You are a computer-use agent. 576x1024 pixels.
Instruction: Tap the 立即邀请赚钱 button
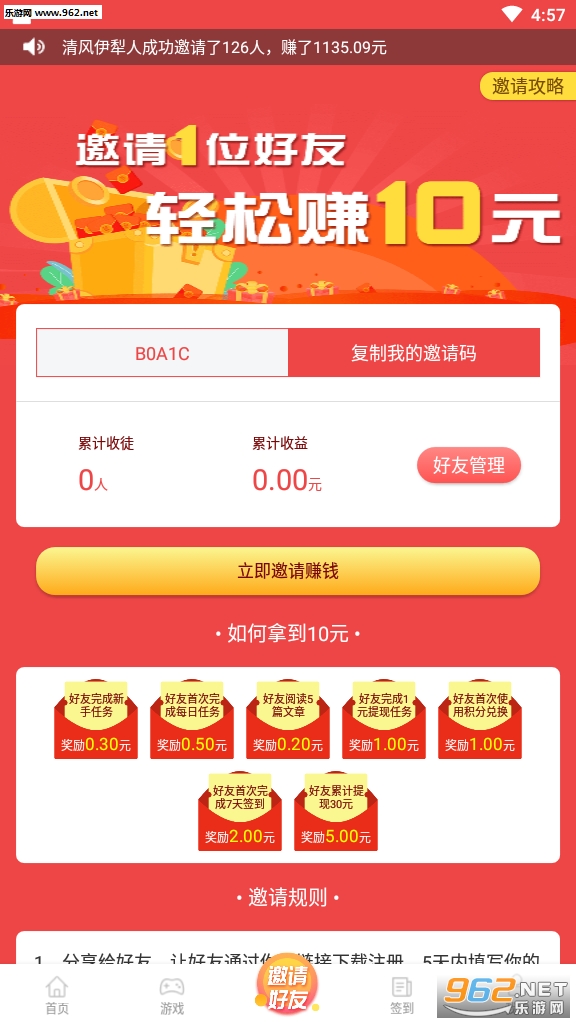[x=288, y=571]
